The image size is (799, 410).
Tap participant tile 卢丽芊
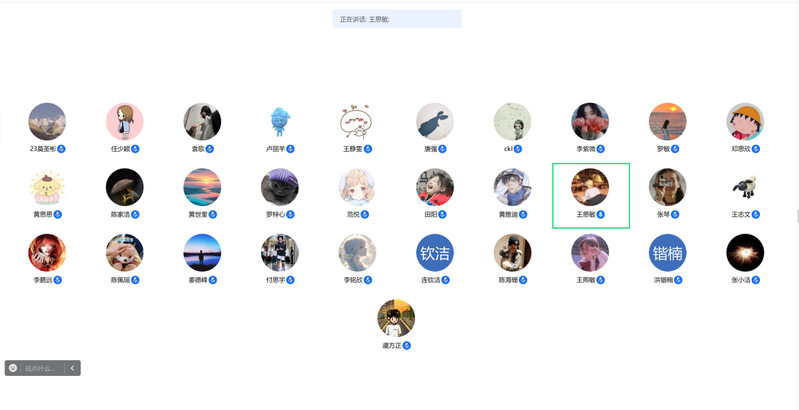(x=280, y=122)
